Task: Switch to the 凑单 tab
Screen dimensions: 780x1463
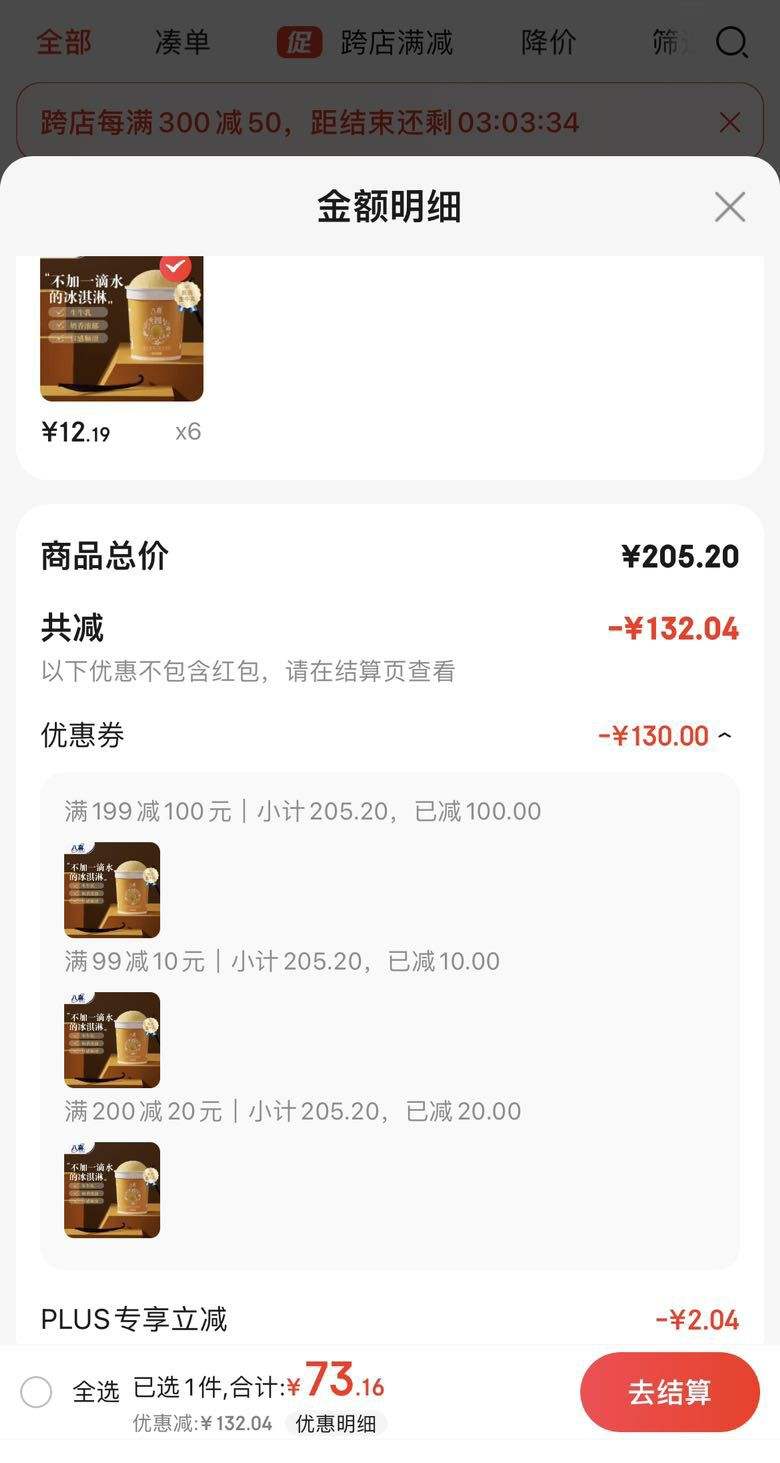Action: point(180,43)
